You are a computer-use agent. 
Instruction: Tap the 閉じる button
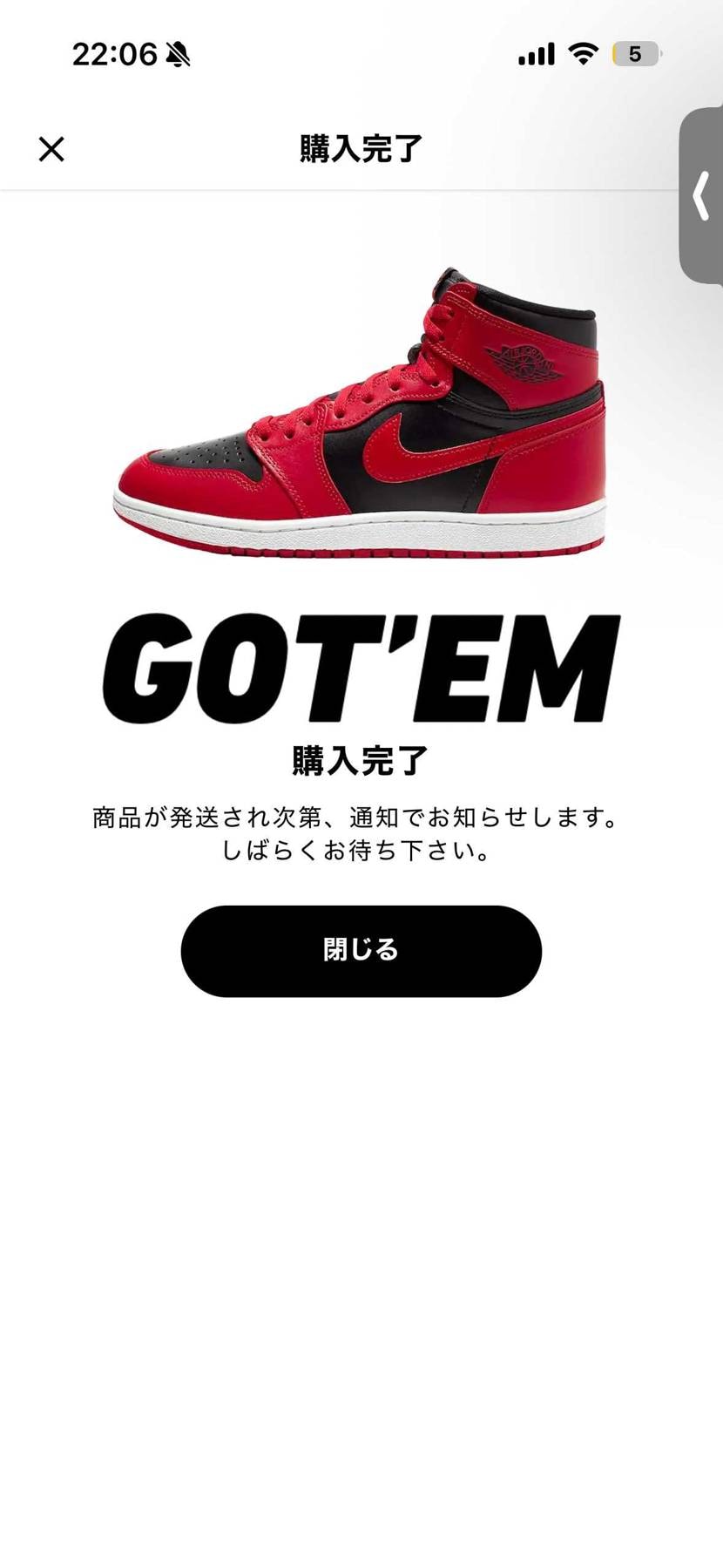point(361,951)
